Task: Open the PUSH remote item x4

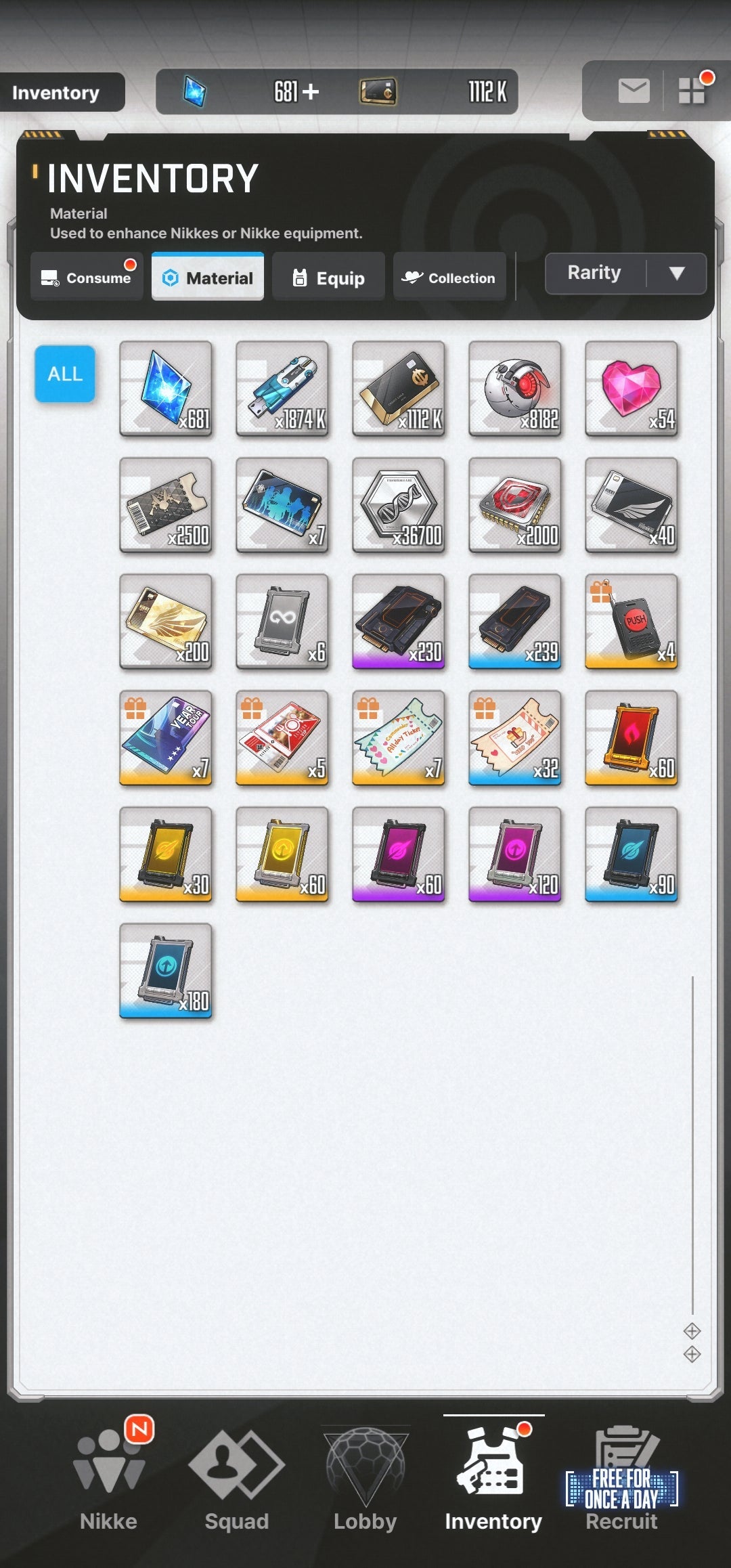Action: pyautogui.click(x=632, y=622)
